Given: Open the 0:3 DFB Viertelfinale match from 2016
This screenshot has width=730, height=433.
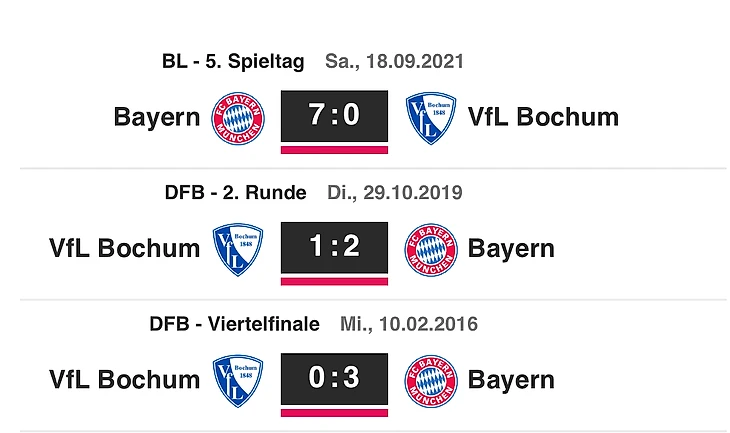Looking at the screenshot, I should click(334, 379).
